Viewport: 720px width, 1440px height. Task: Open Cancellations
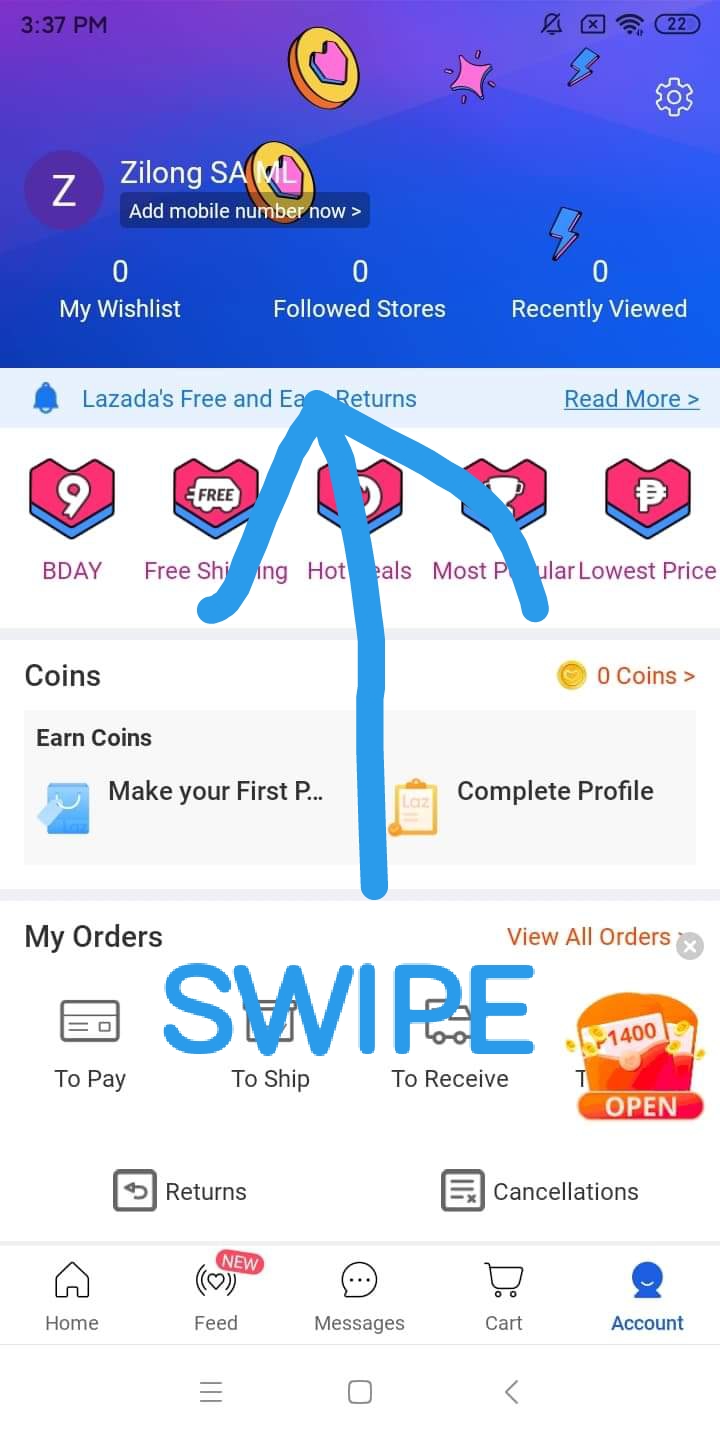[x=540, y=1191]
